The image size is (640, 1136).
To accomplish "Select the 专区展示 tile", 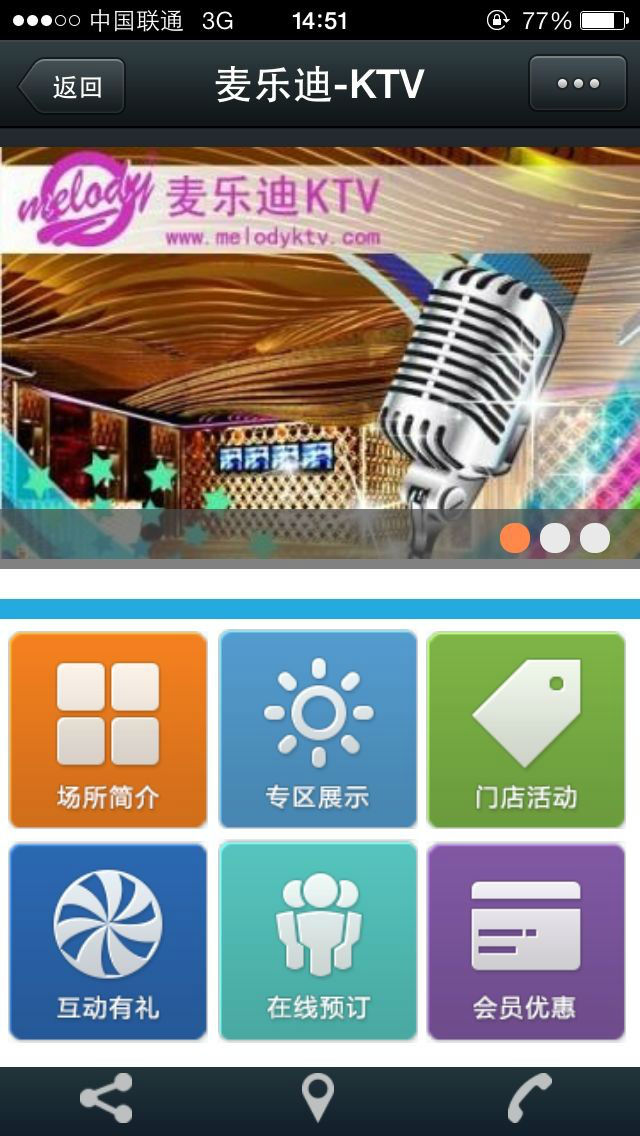I will tap(318, 730).
